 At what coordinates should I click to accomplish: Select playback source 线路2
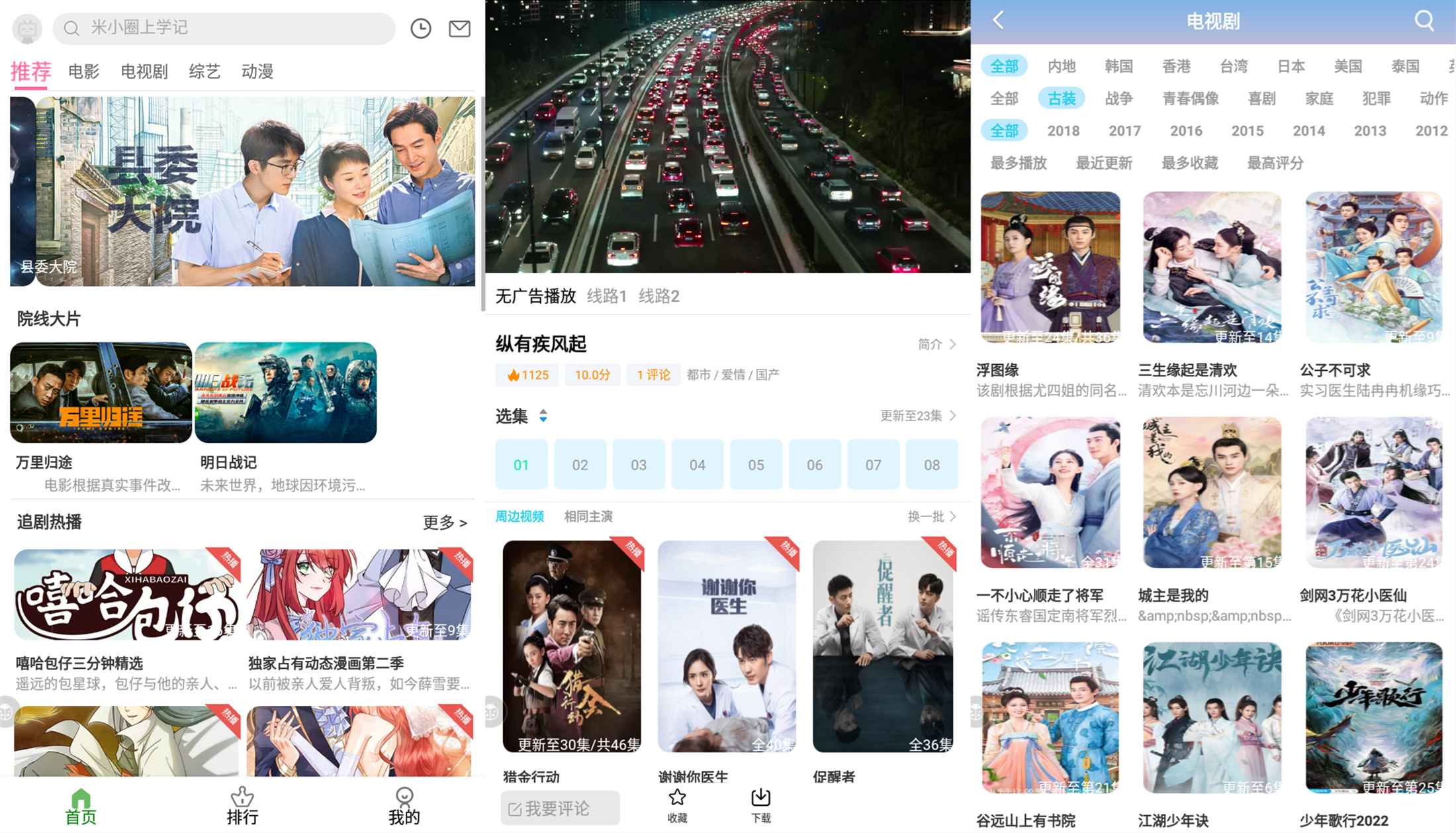tap(659, 296)
